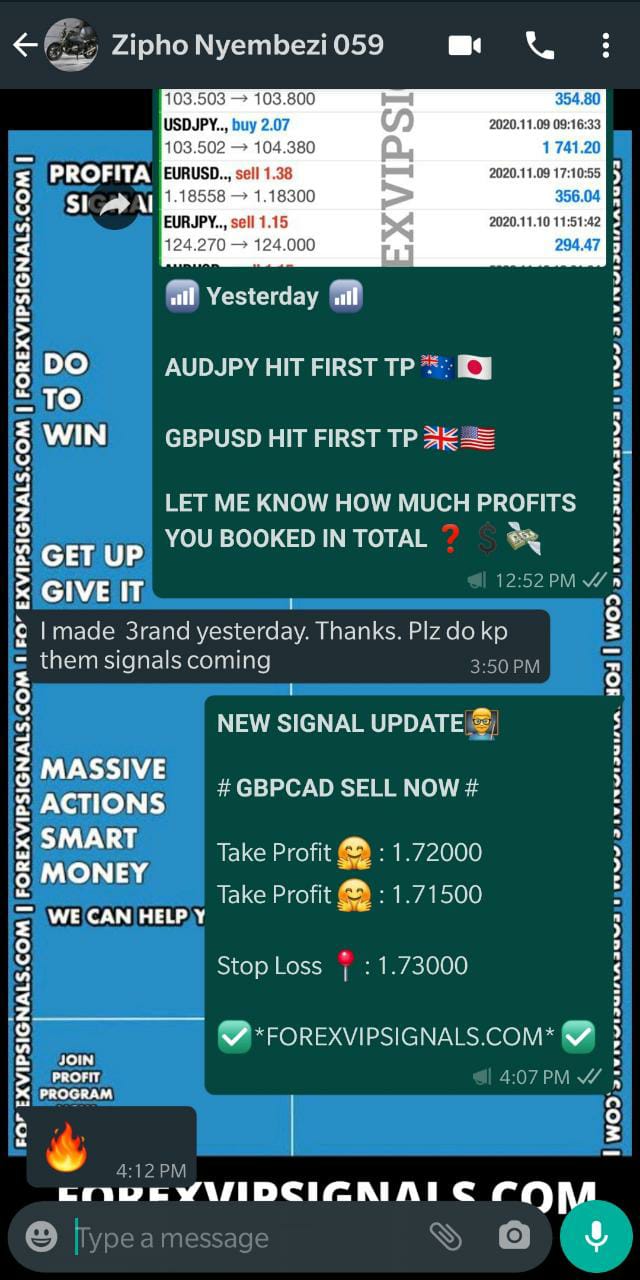Go back to the chats list

pyautogui.click(x=25, y=45)
